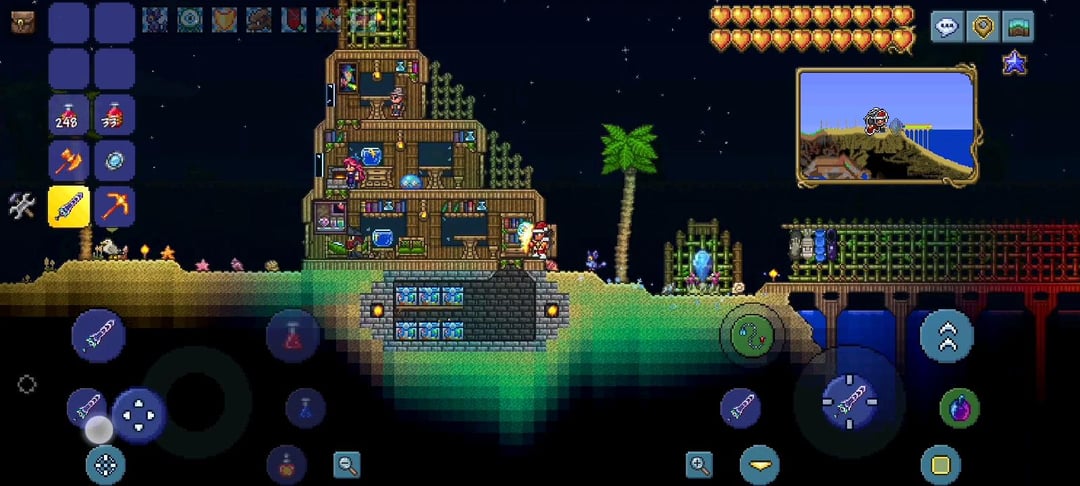This screenshot has height=486, width=1080.
Task: Tap the map pin button
Action: [983, 26]
